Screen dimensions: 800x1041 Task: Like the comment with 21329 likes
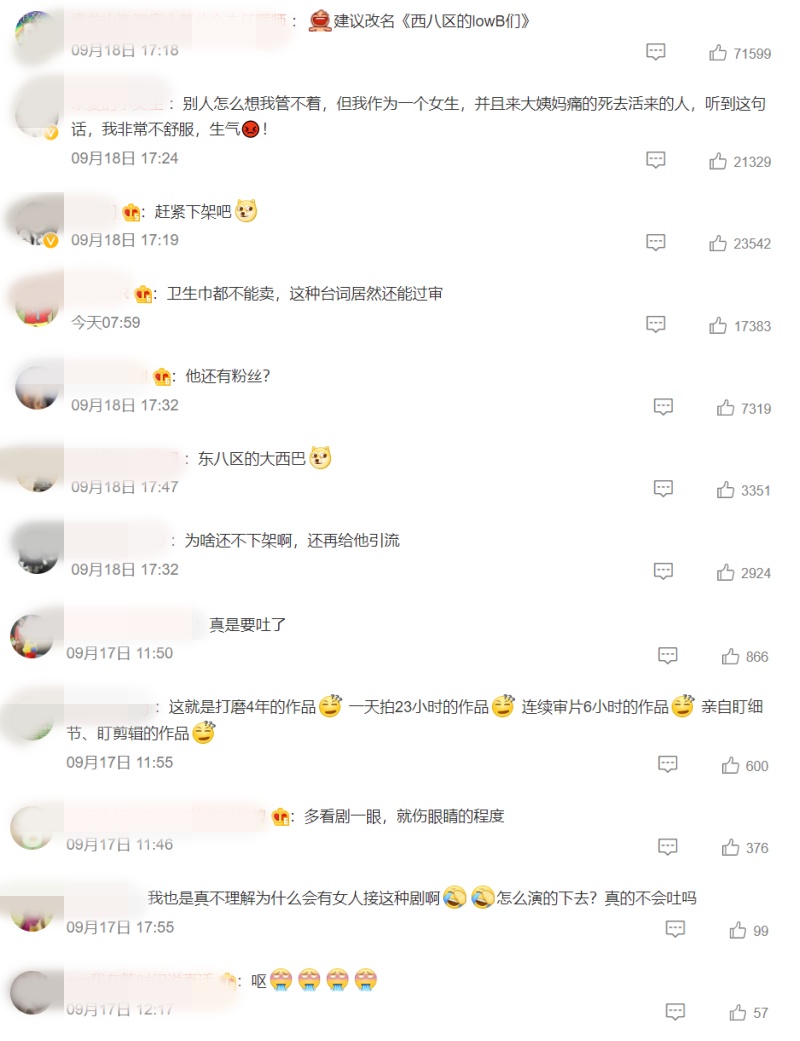click(718, 161)
